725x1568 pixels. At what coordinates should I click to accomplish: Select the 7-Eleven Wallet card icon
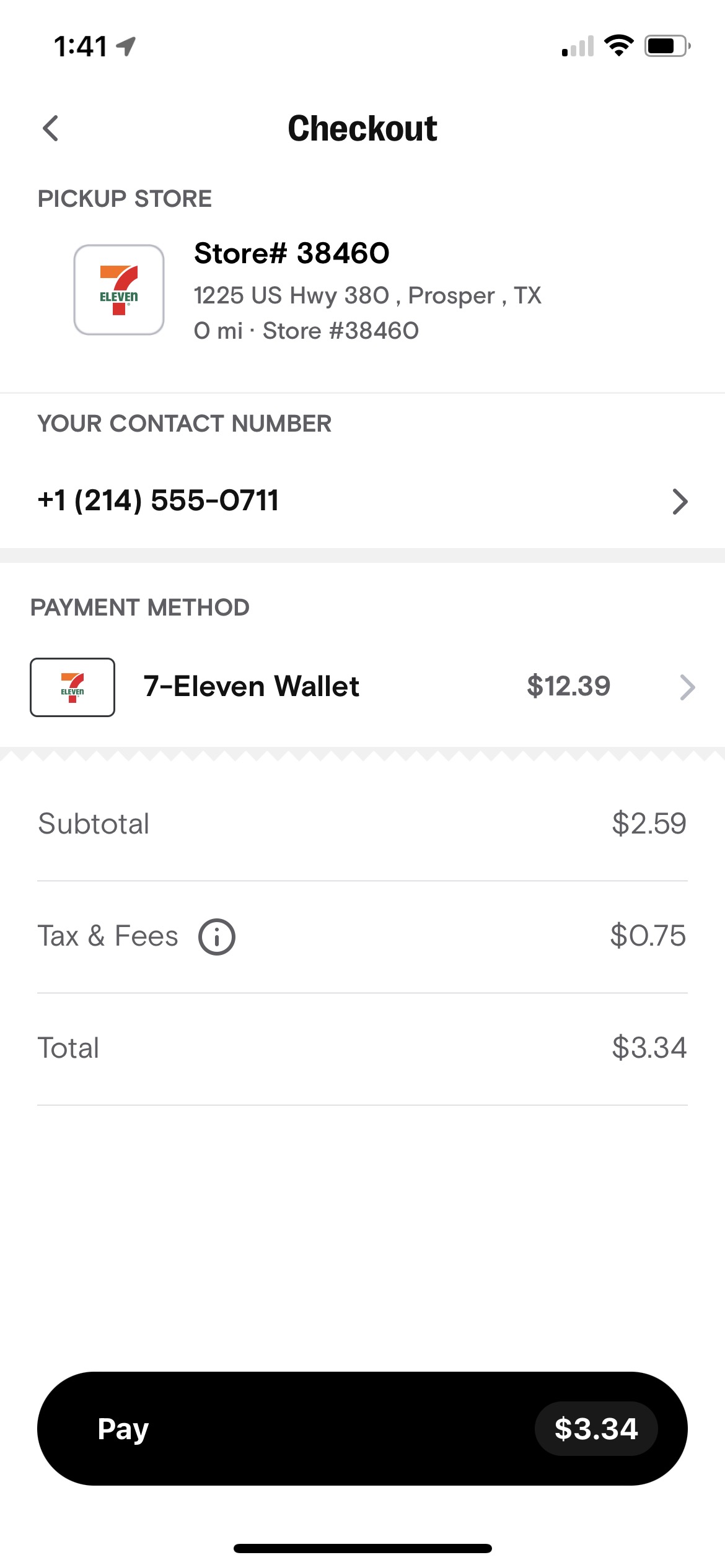coord(72,686)
